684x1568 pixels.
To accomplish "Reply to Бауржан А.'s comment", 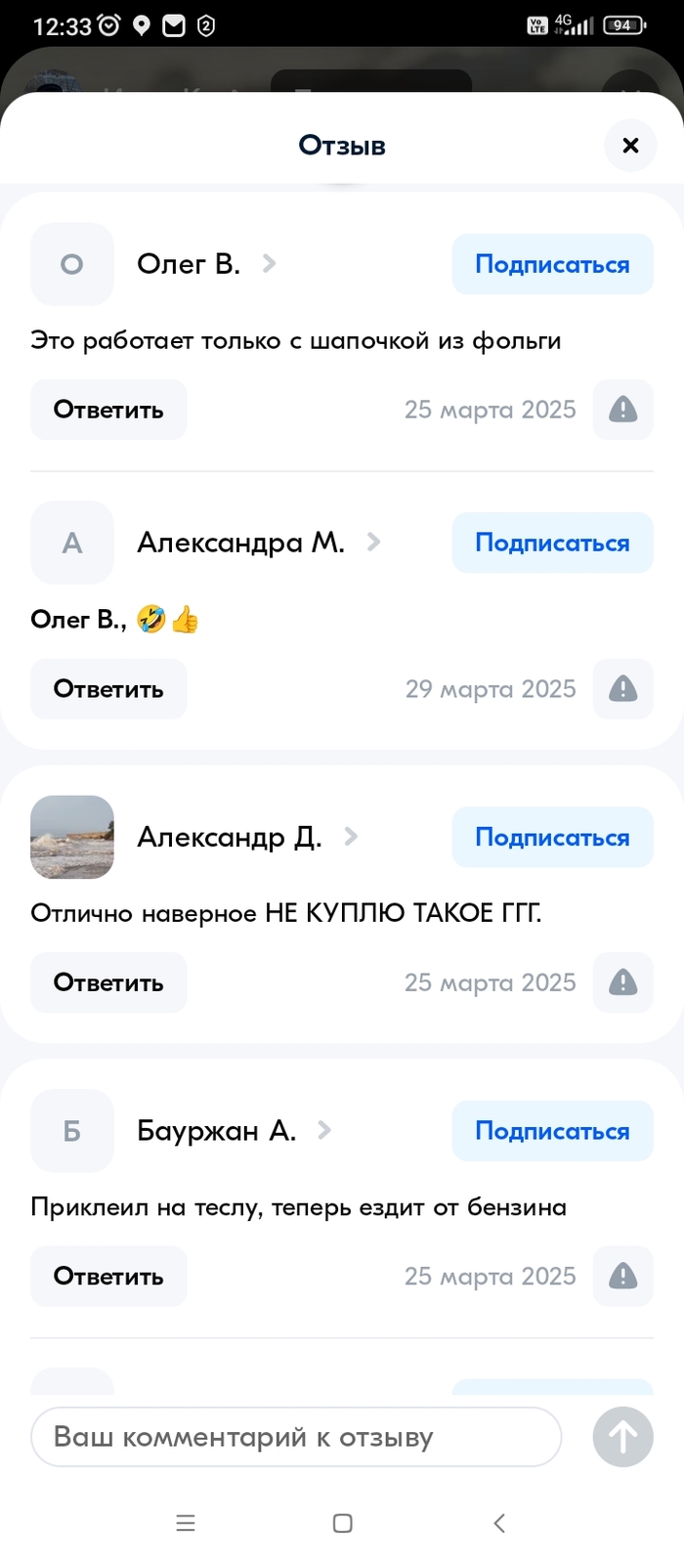I will click(108, 1276).
